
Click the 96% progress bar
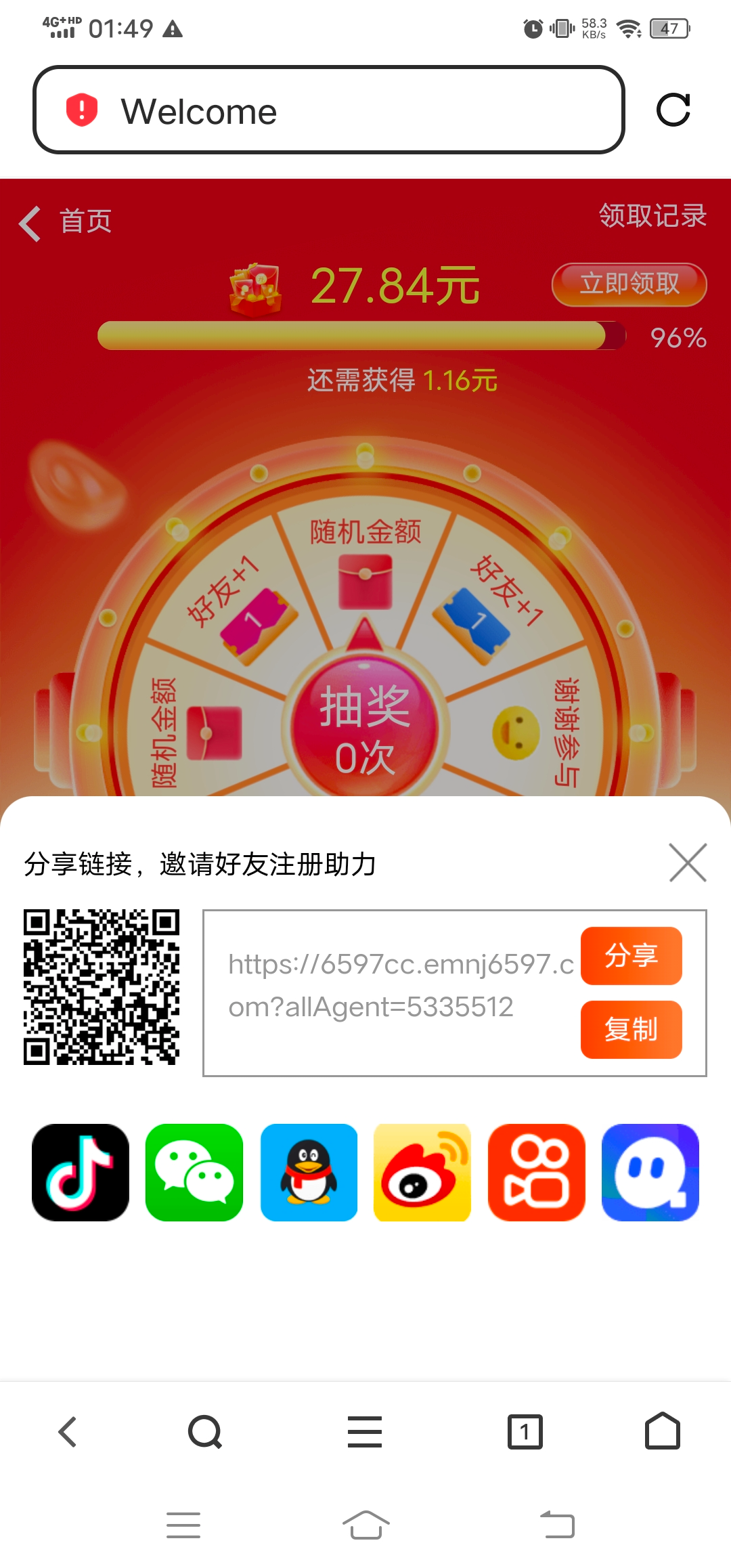362,336
